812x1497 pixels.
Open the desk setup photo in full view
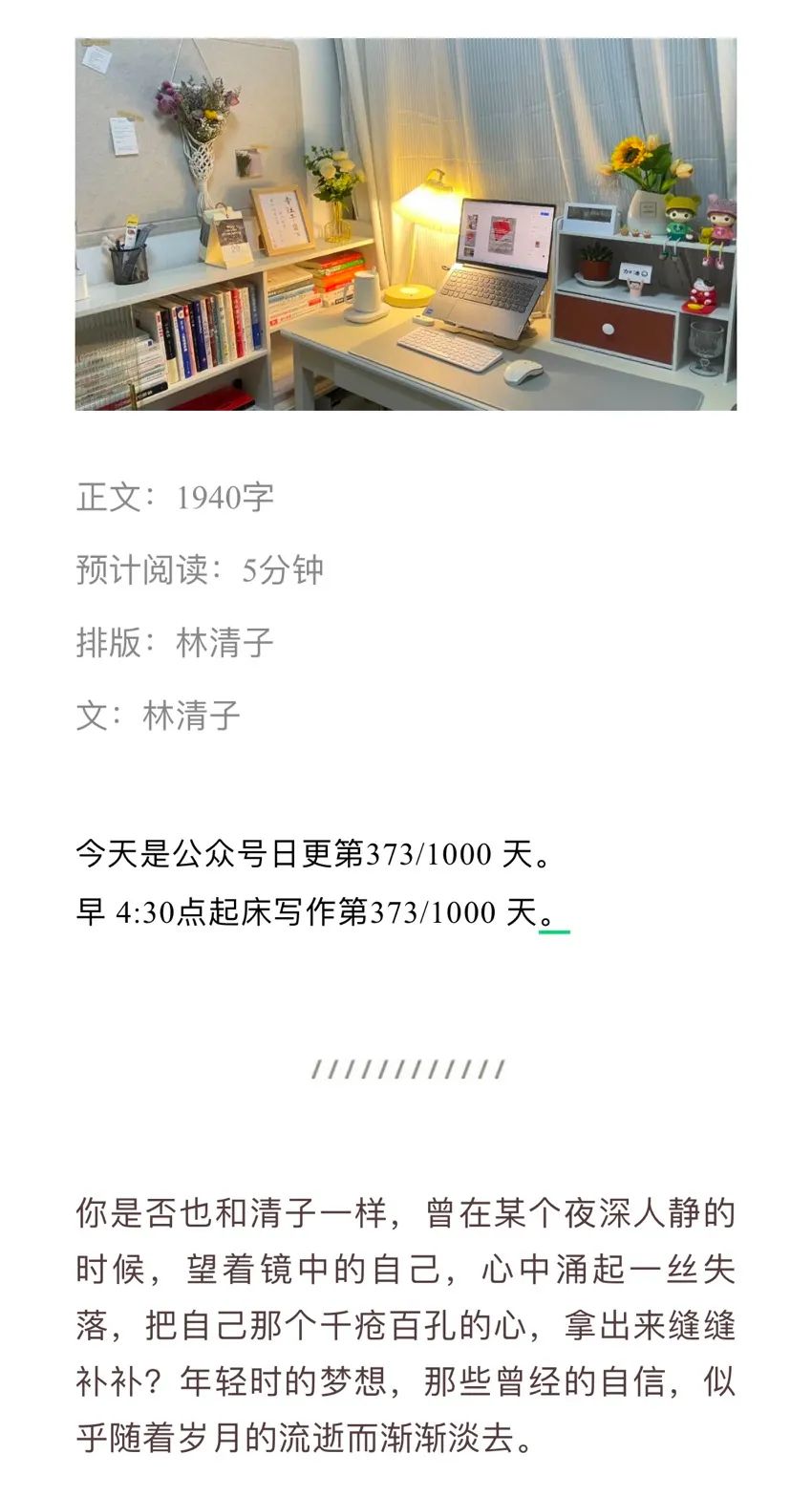(405, 225)
